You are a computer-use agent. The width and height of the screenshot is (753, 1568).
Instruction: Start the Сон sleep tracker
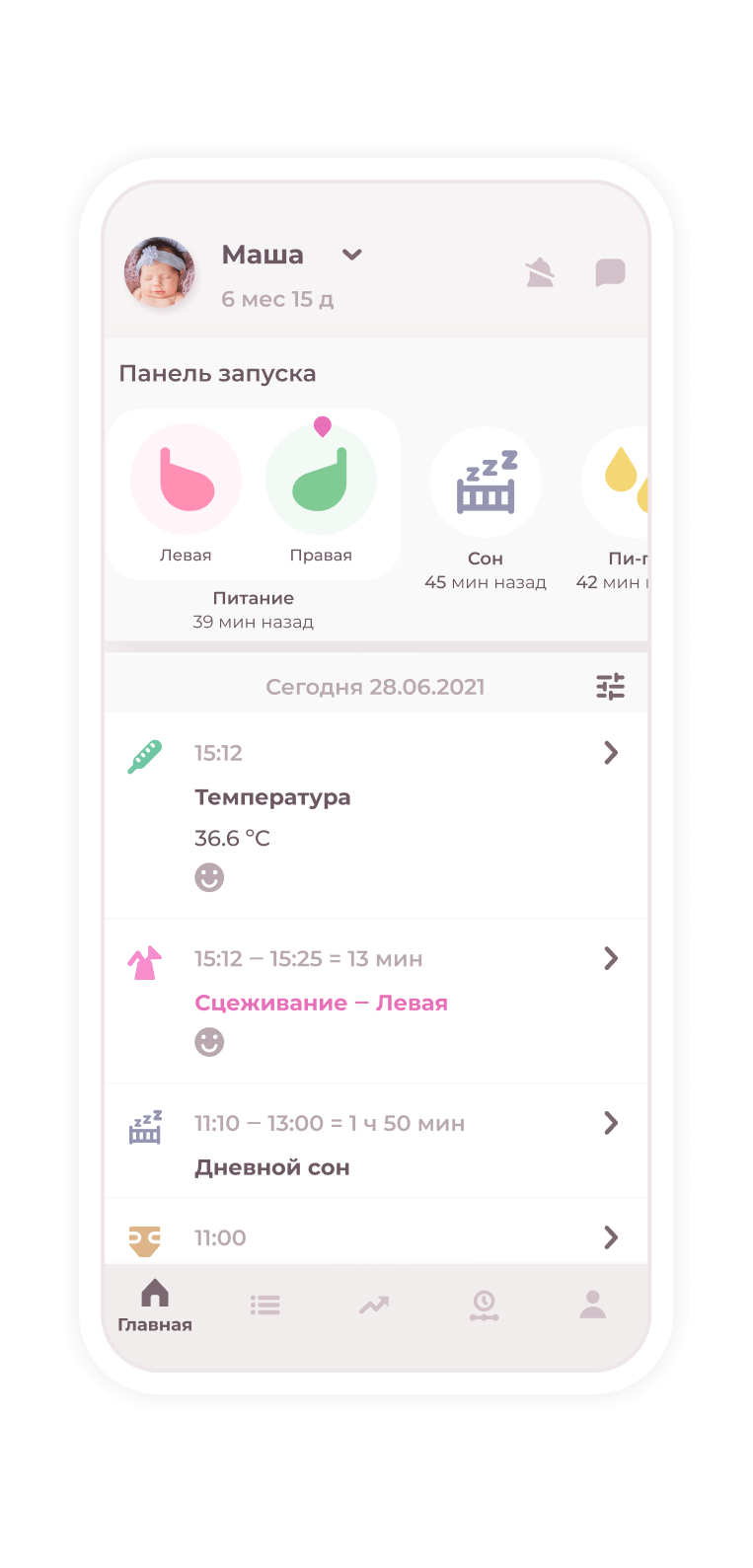(x=486, y=483)
